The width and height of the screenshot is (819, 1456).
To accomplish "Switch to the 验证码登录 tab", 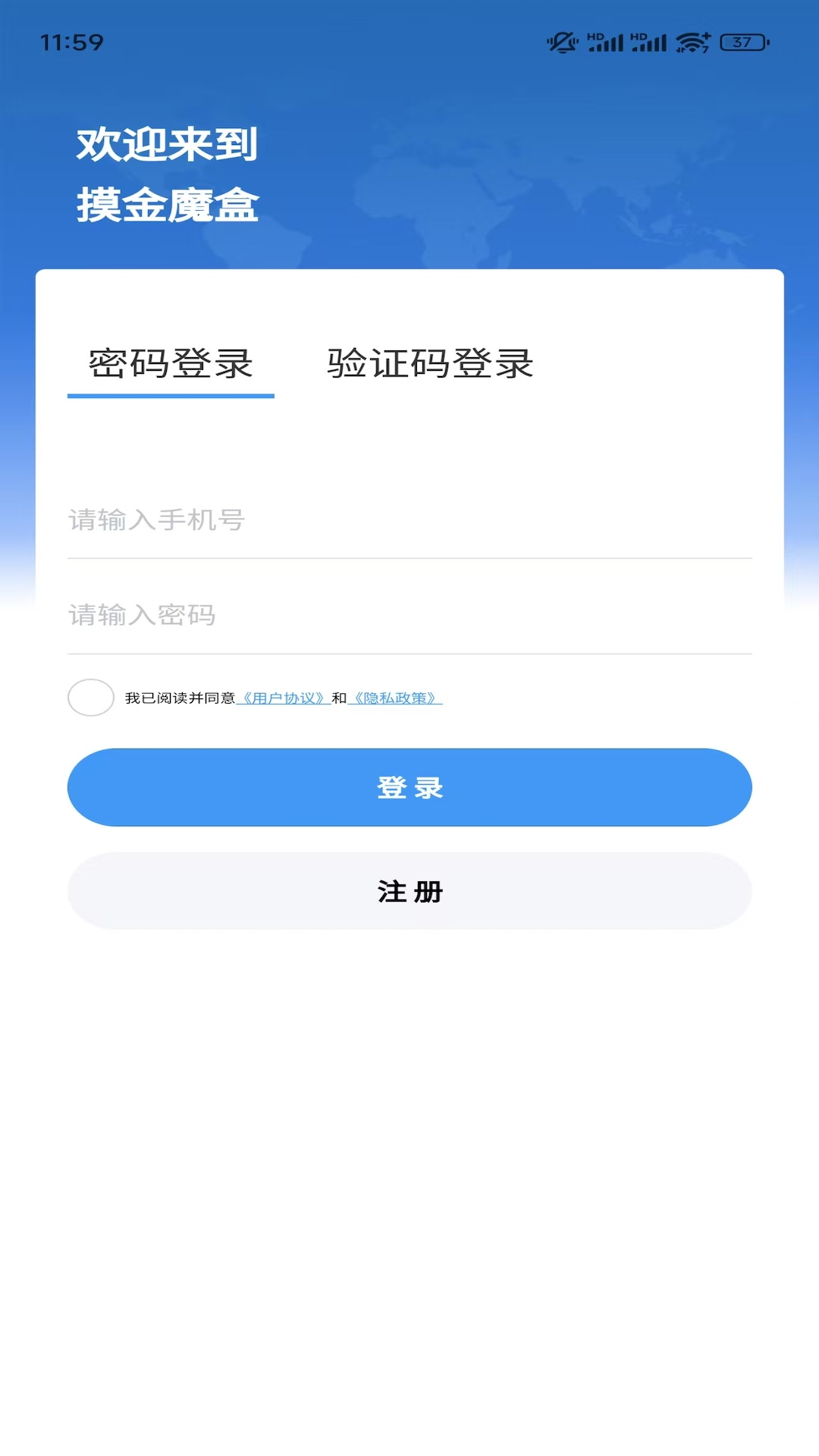I will (x=430, y=364).
